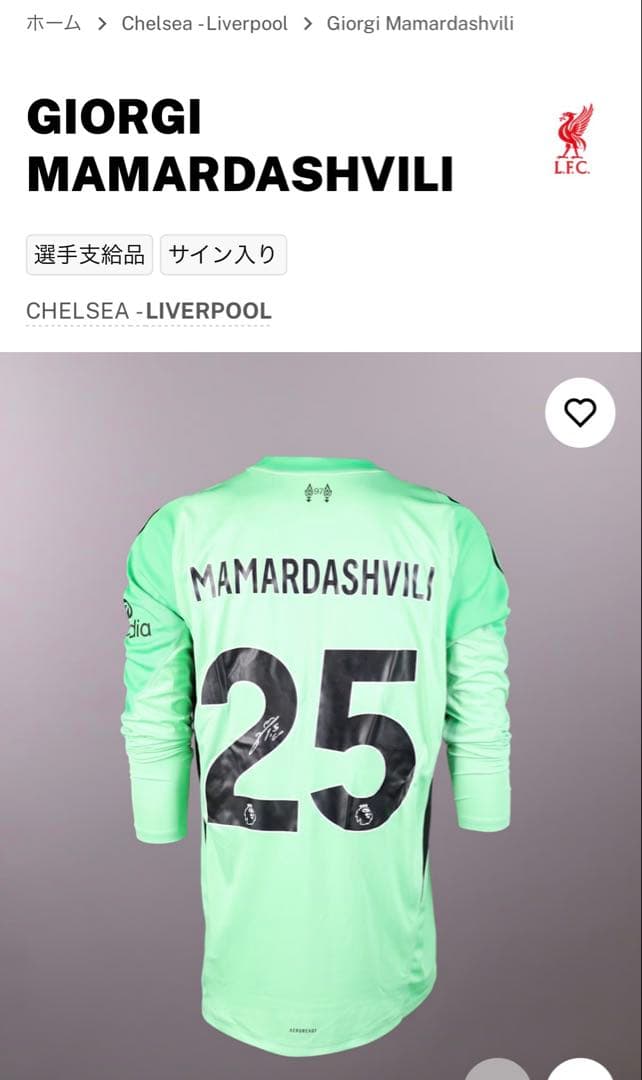This screenshot has height=1080, width=642.
Task: Select the 選手支給品 chip
Action: coord(89,255)
